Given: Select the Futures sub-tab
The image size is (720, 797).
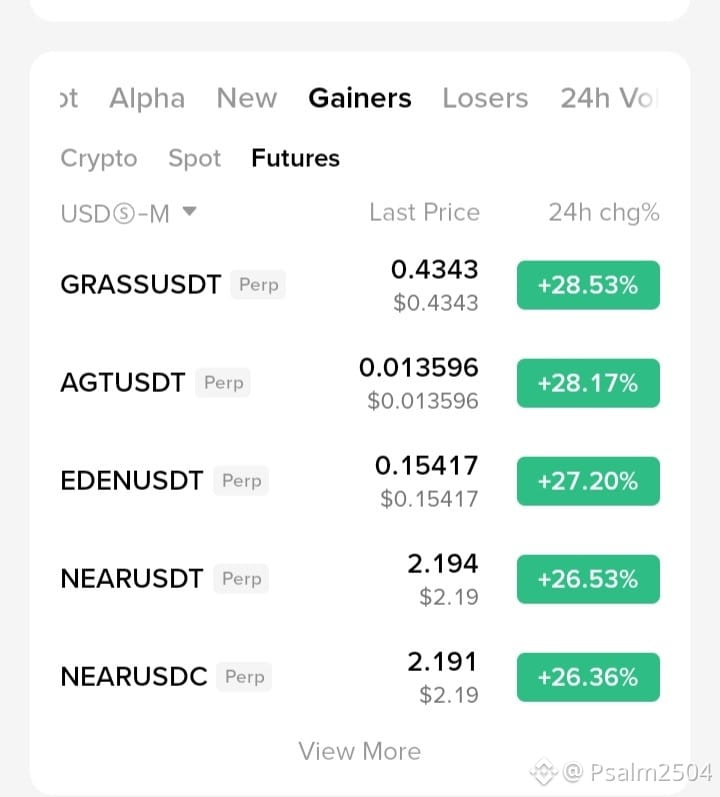Looking at the screenshot, I should (296, 158).
